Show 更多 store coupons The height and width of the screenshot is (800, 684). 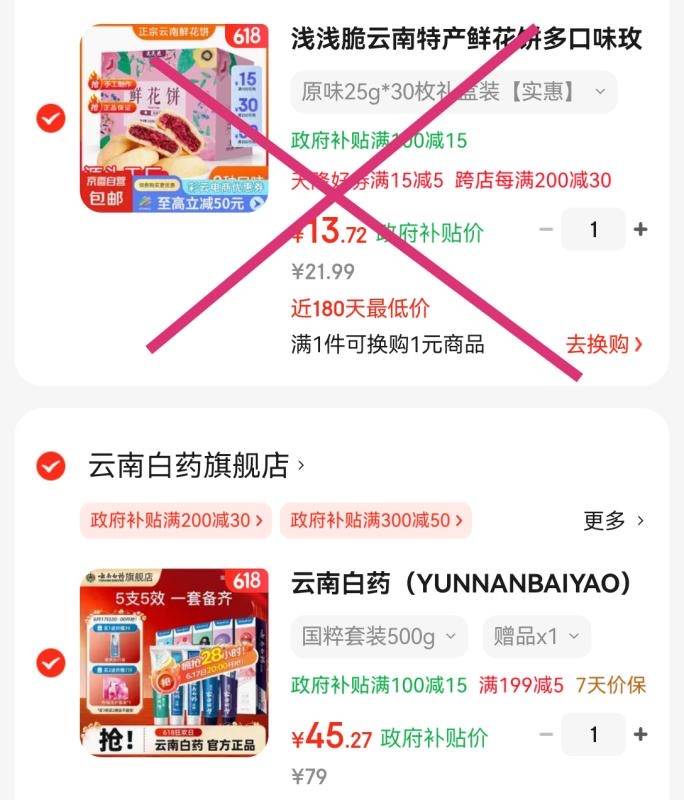[x=613, y=520]
